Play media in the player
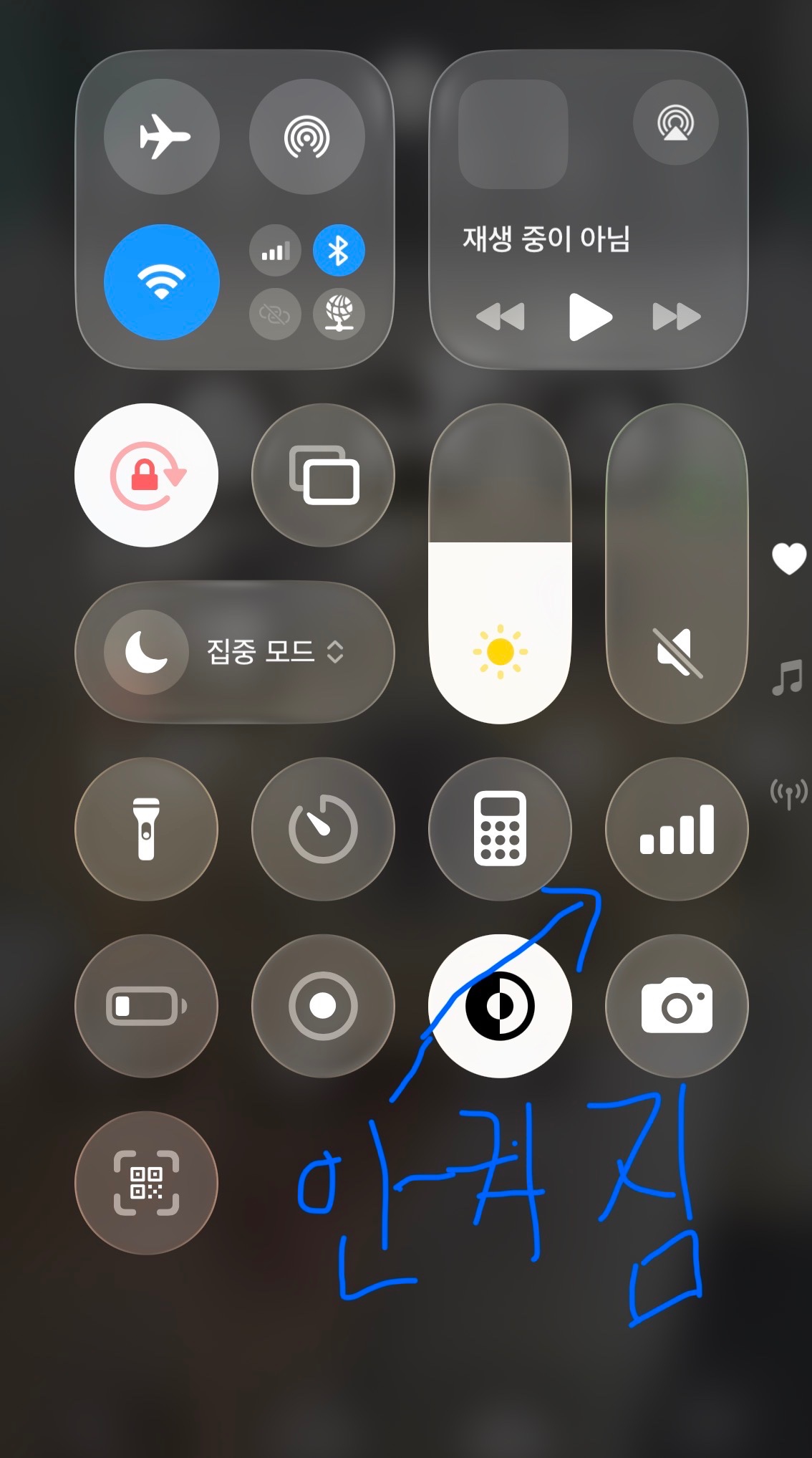Screen dimensions: 812x1458 pos(589,316)
